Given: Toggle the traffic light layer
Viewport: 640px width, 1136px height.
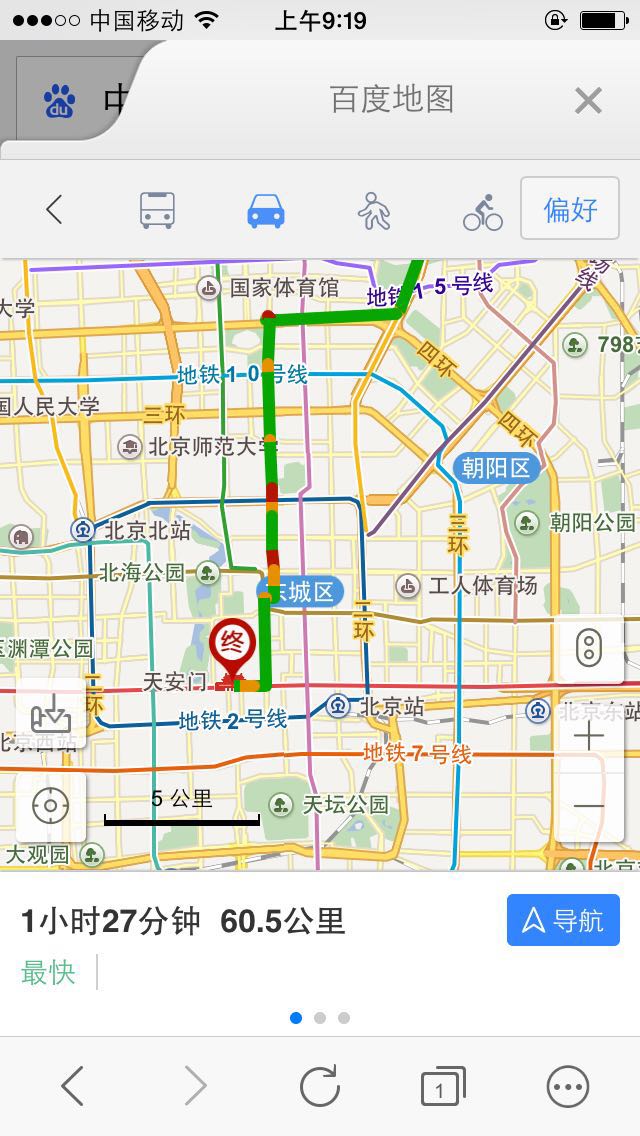Looking at the screenshot, I should (588, 649).
